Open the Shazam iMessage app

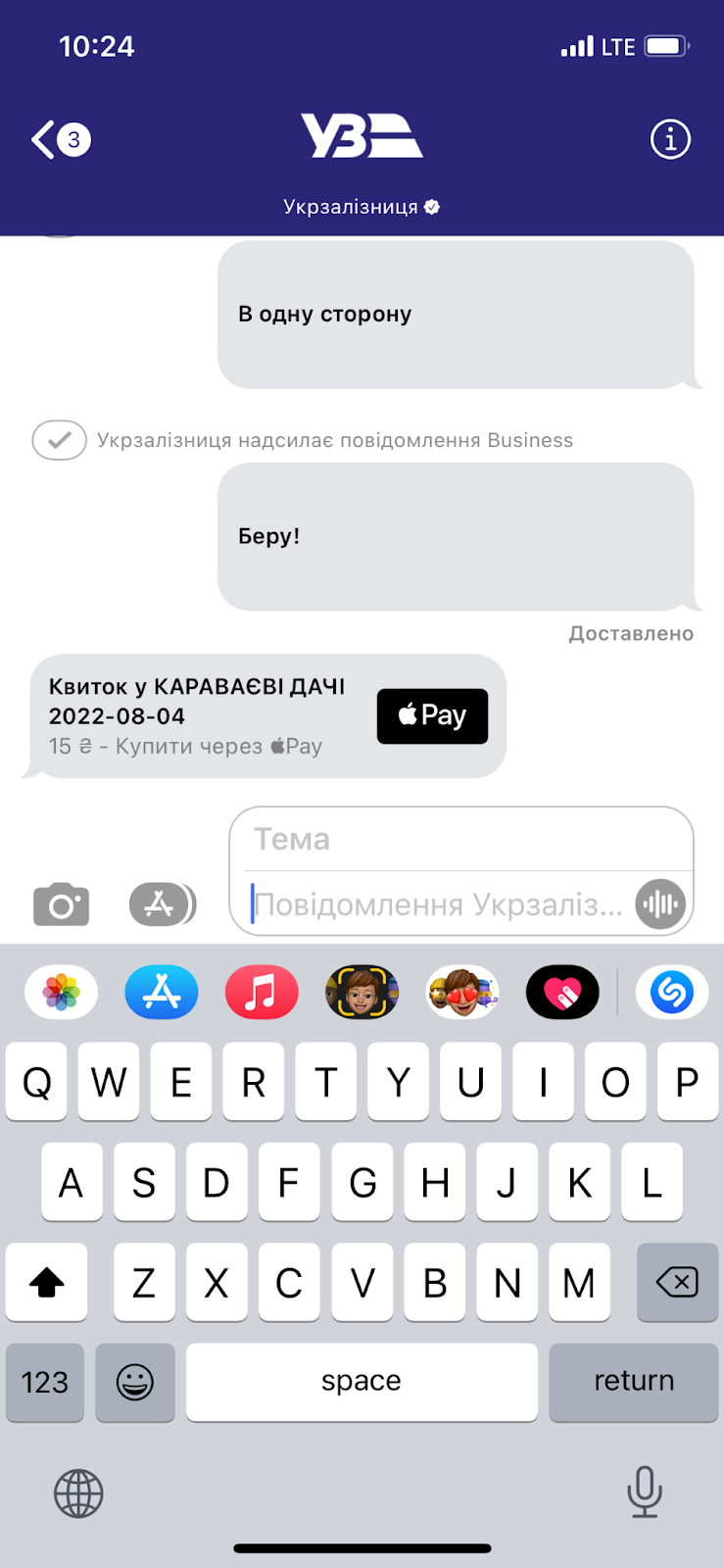672,993
